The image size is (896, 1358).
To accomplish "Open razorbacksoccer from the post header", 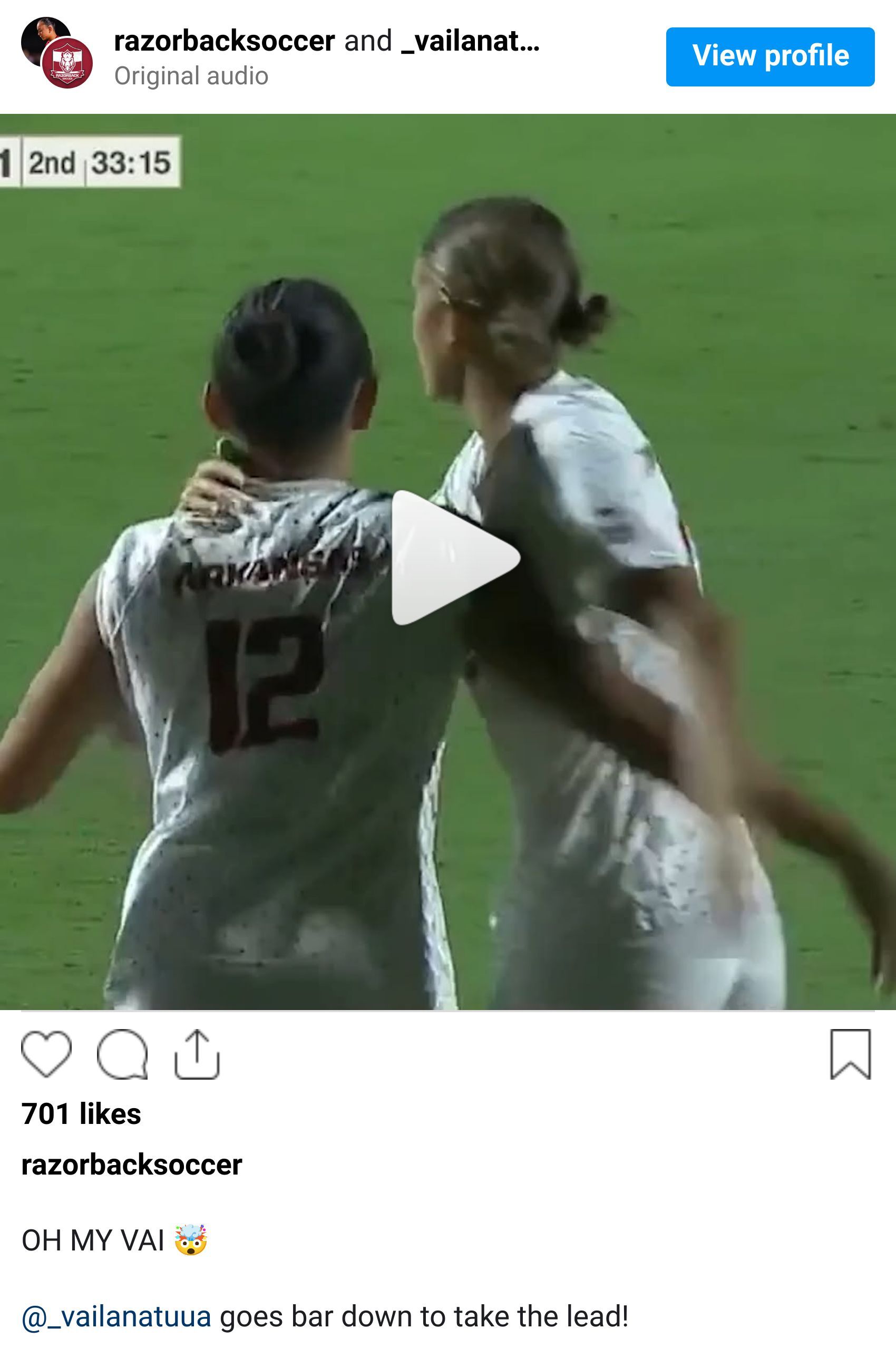I will 224,41.
